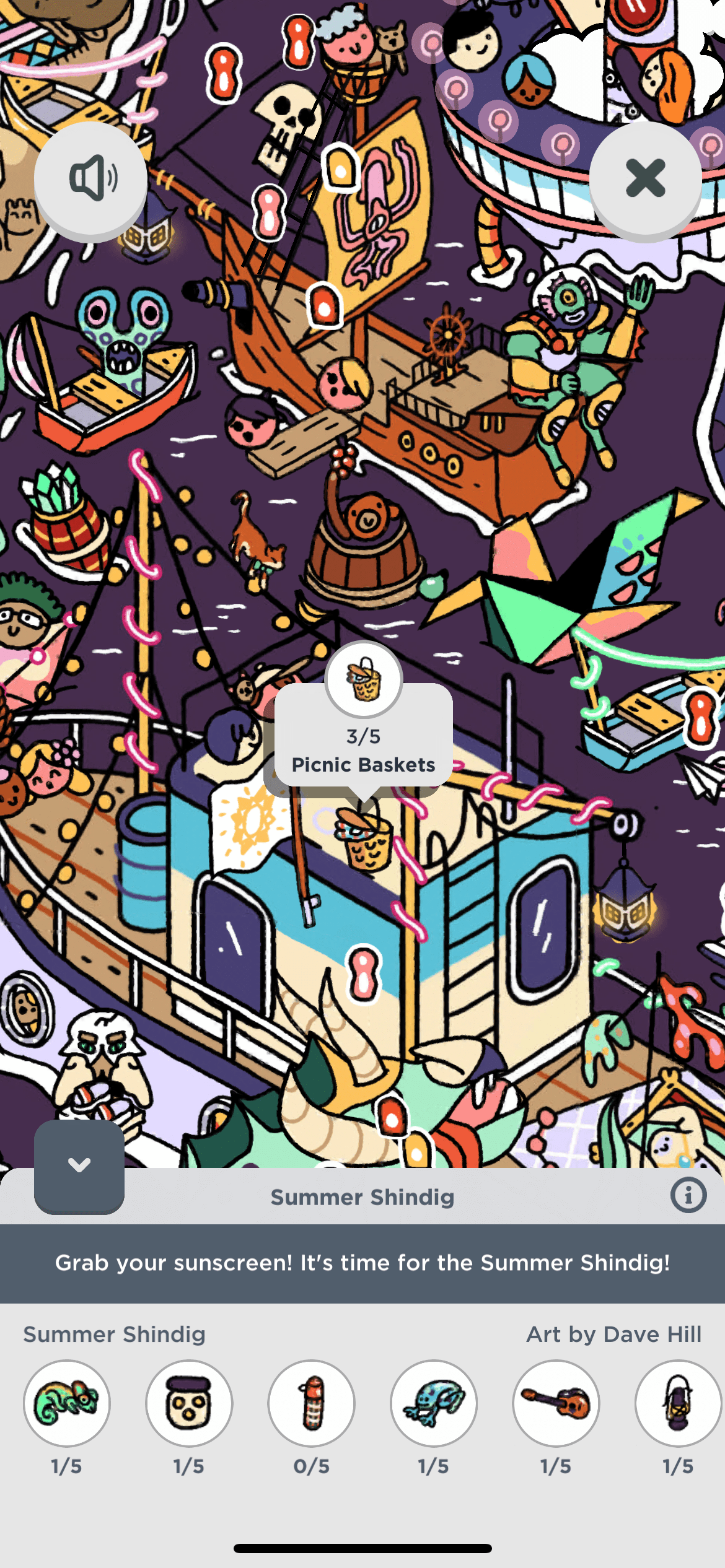Image resolution: width=725 pixels, height=1568 pixels.
Task: Tap the Picnic Baskets 3/5 tooltip
Action: tap(364, 750)
